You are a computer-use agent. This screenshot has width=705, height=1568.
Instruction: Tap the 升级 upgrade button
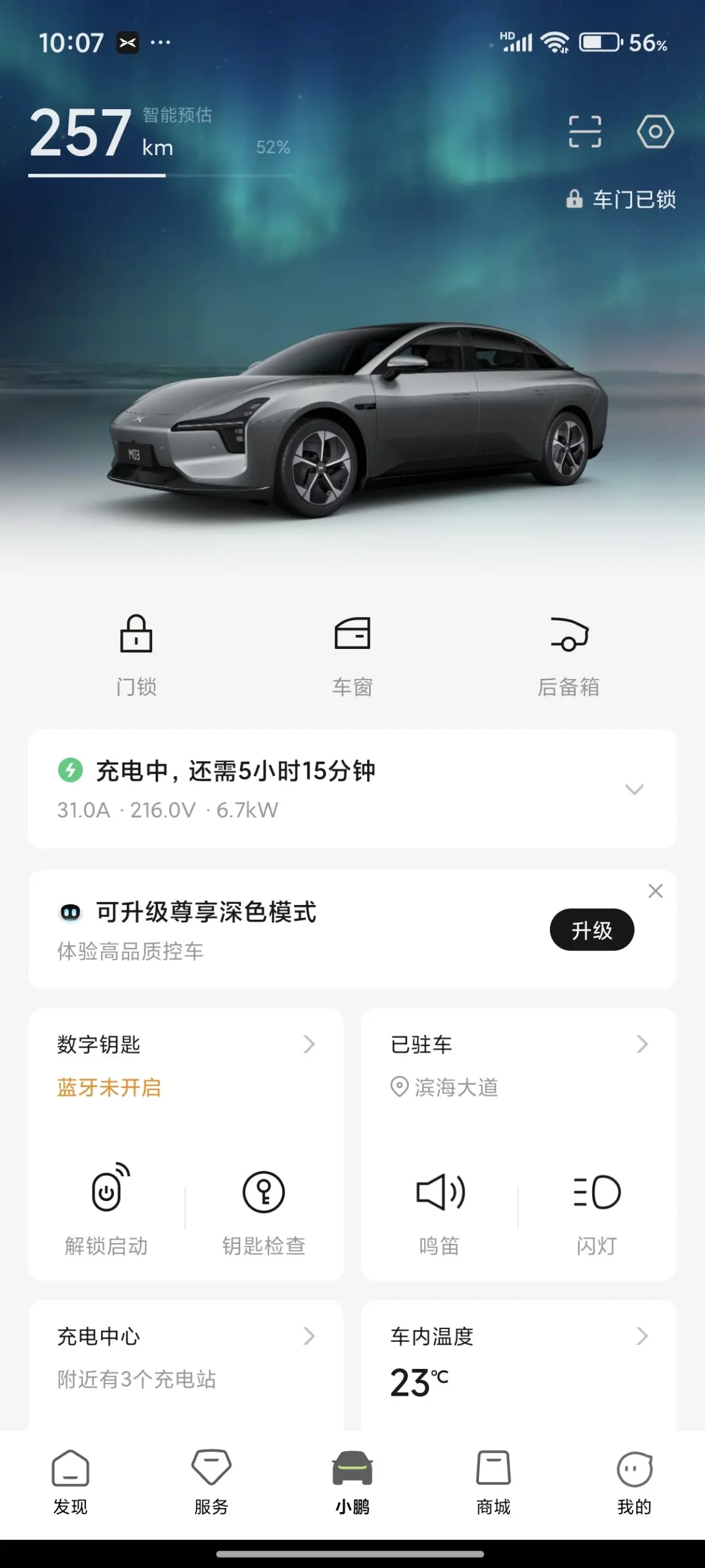(592, 930)
